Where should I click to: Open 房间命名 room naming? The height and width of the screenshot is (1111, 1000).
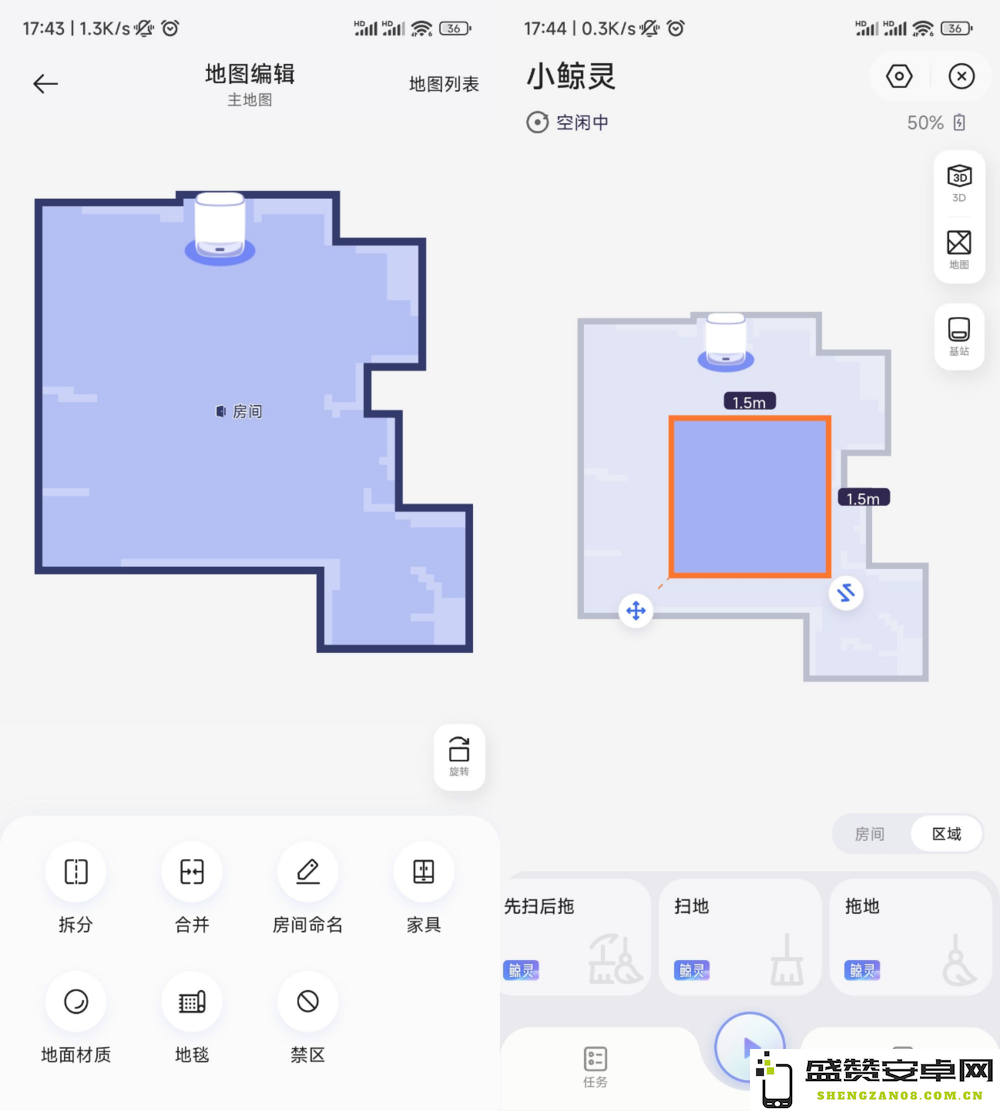pos(308,871)
